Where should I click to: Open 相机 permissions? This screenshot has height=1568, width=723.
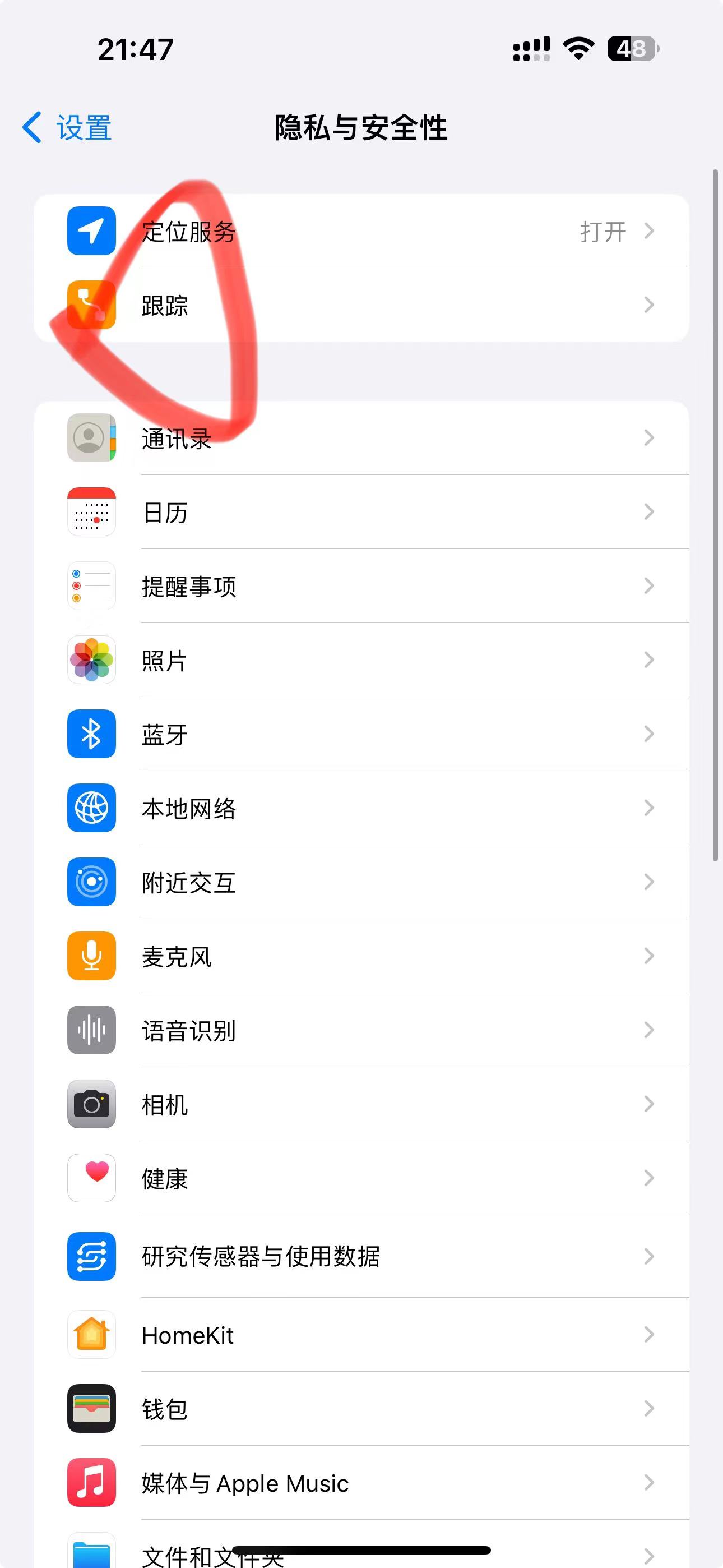coord(361,1104)
